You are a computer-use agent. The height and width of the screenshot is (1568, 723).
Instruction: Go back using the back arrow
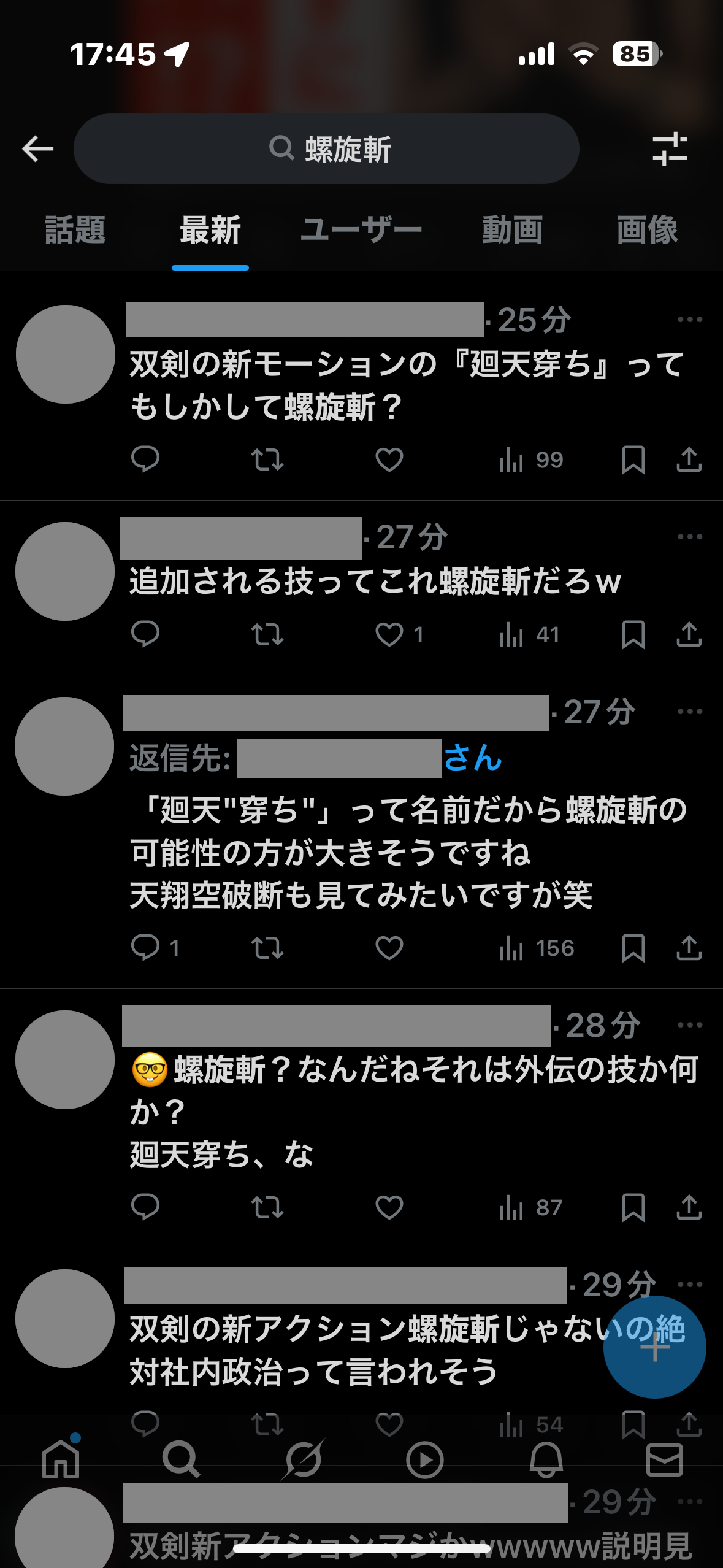38,149
